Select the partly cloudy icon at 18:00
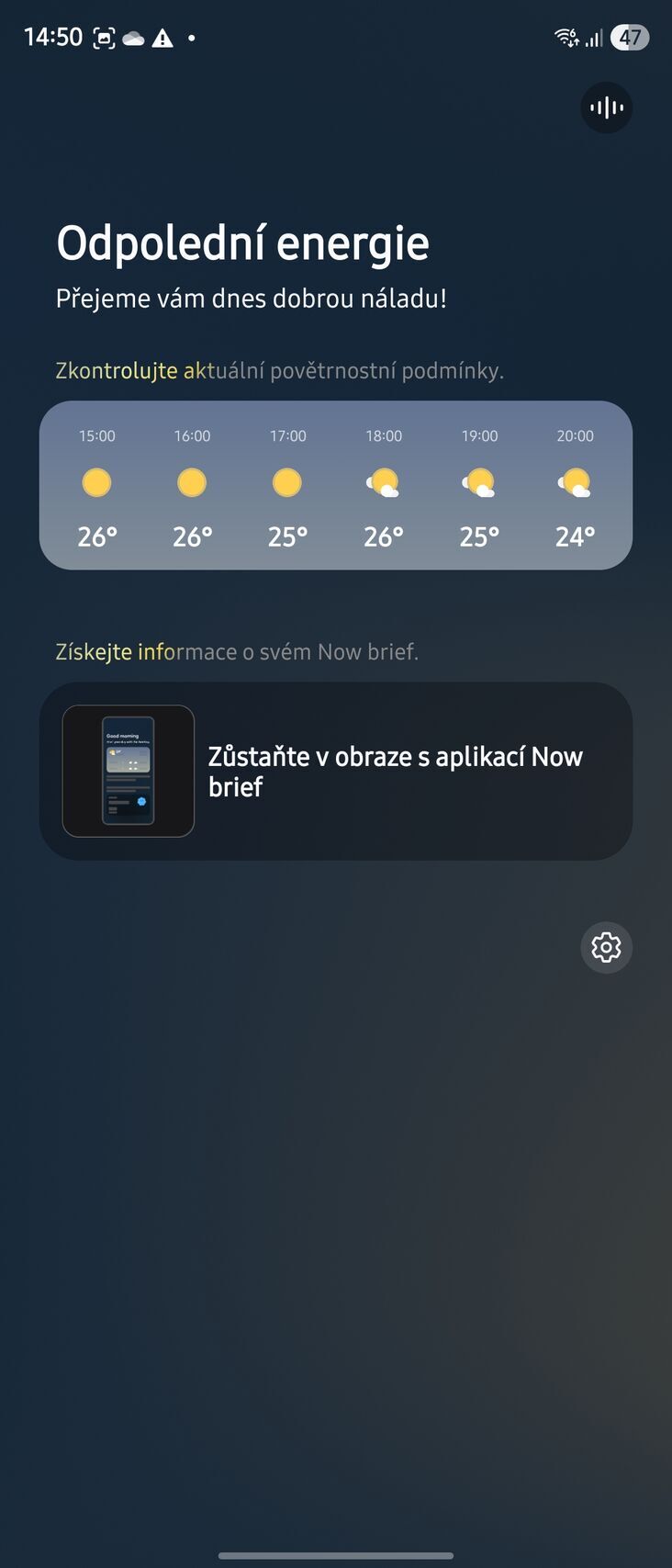Image resolution: width=672 pixels, height=1568 pixels. point(383,482)
